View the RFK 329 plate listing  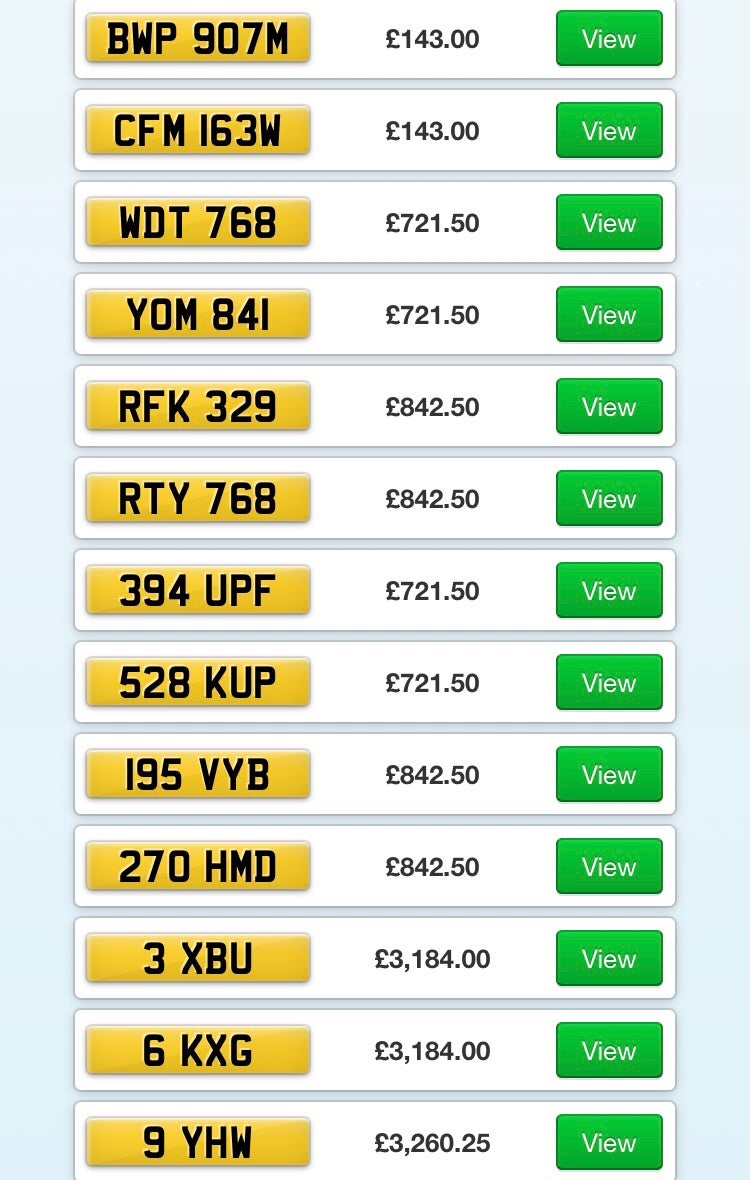tap(609, 407)
